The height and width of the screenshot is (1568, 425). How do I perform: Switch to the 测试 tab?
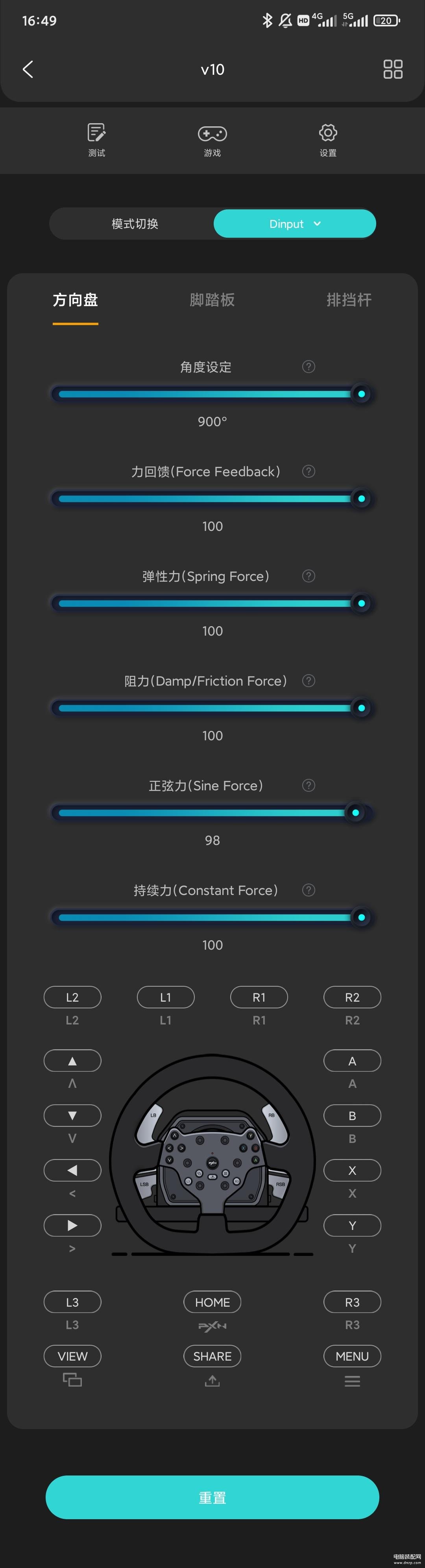(97, 140)
